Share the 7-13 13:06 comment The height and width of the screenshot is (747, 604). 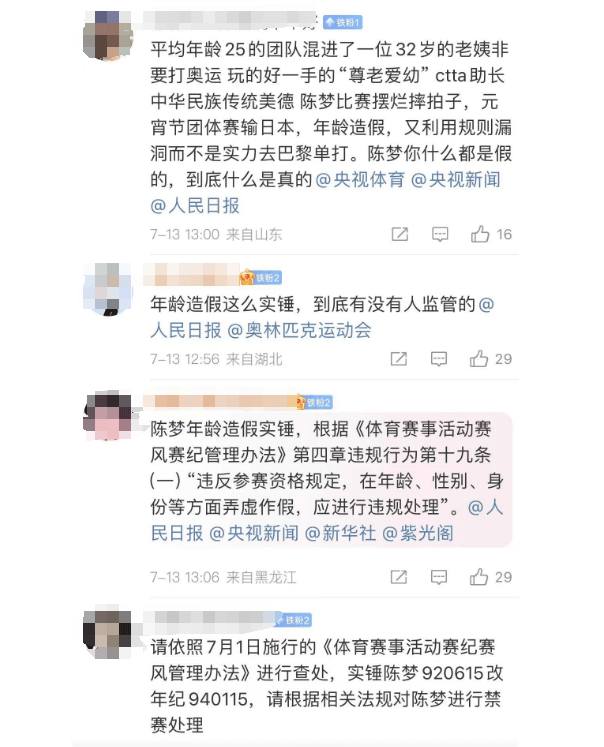click(399, 577)
